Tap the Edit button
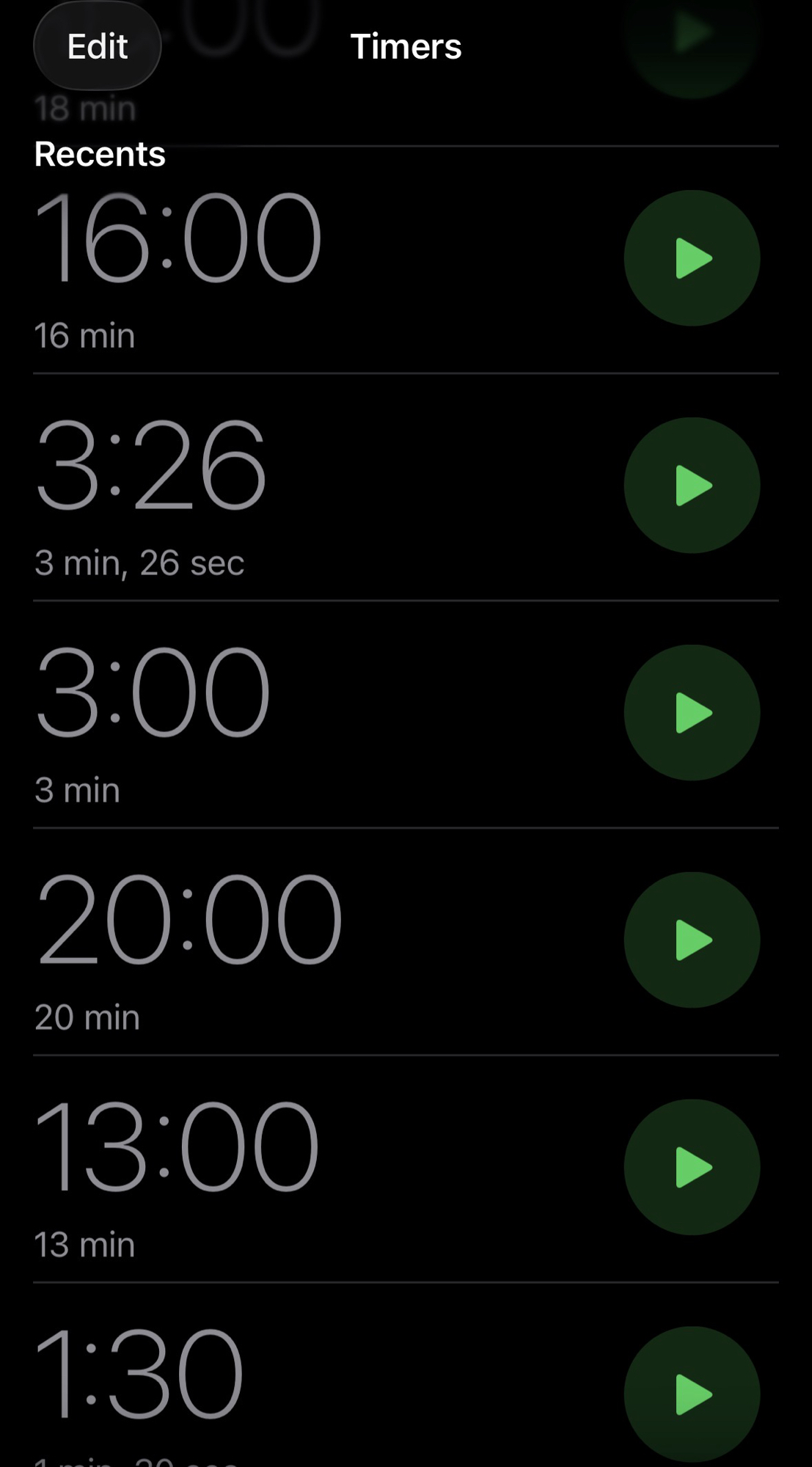812x1467 pixels. tap(98, 46)
